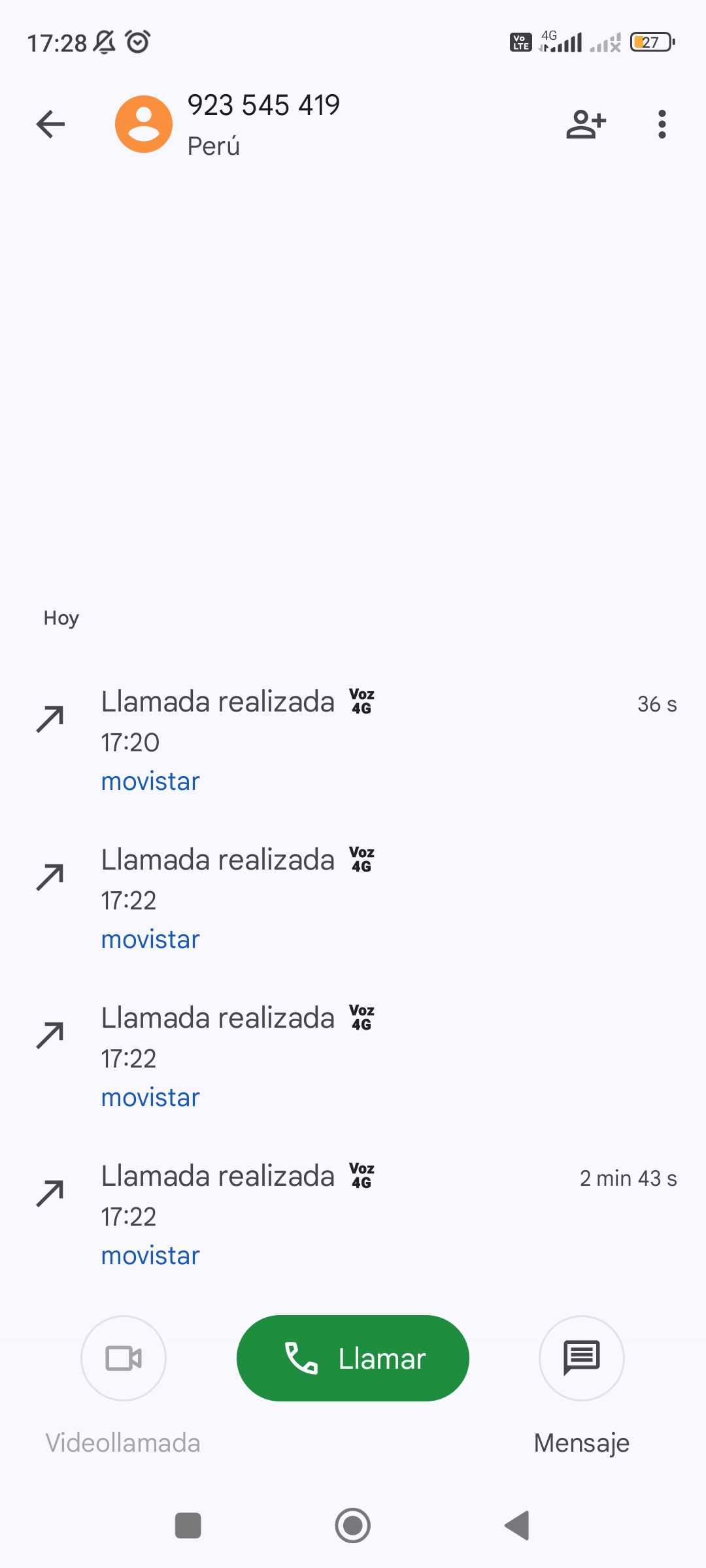This screenshot has height=1568, width=706.
Task: Add 923 545 419 to contacts
Action: (x=586, y=124)
